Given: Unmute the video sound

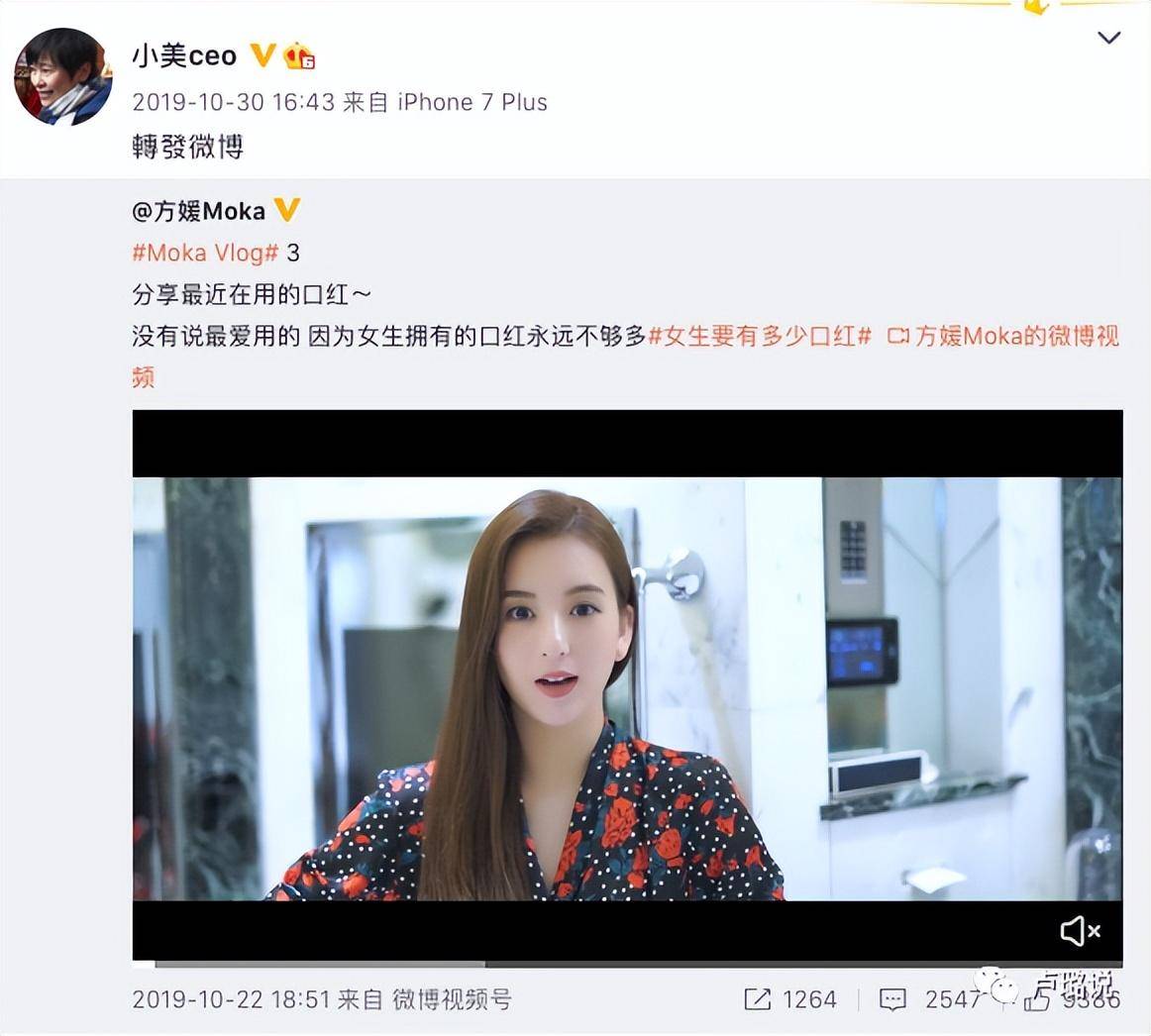Looking at the screenshot, I should tap(1079, 931).
